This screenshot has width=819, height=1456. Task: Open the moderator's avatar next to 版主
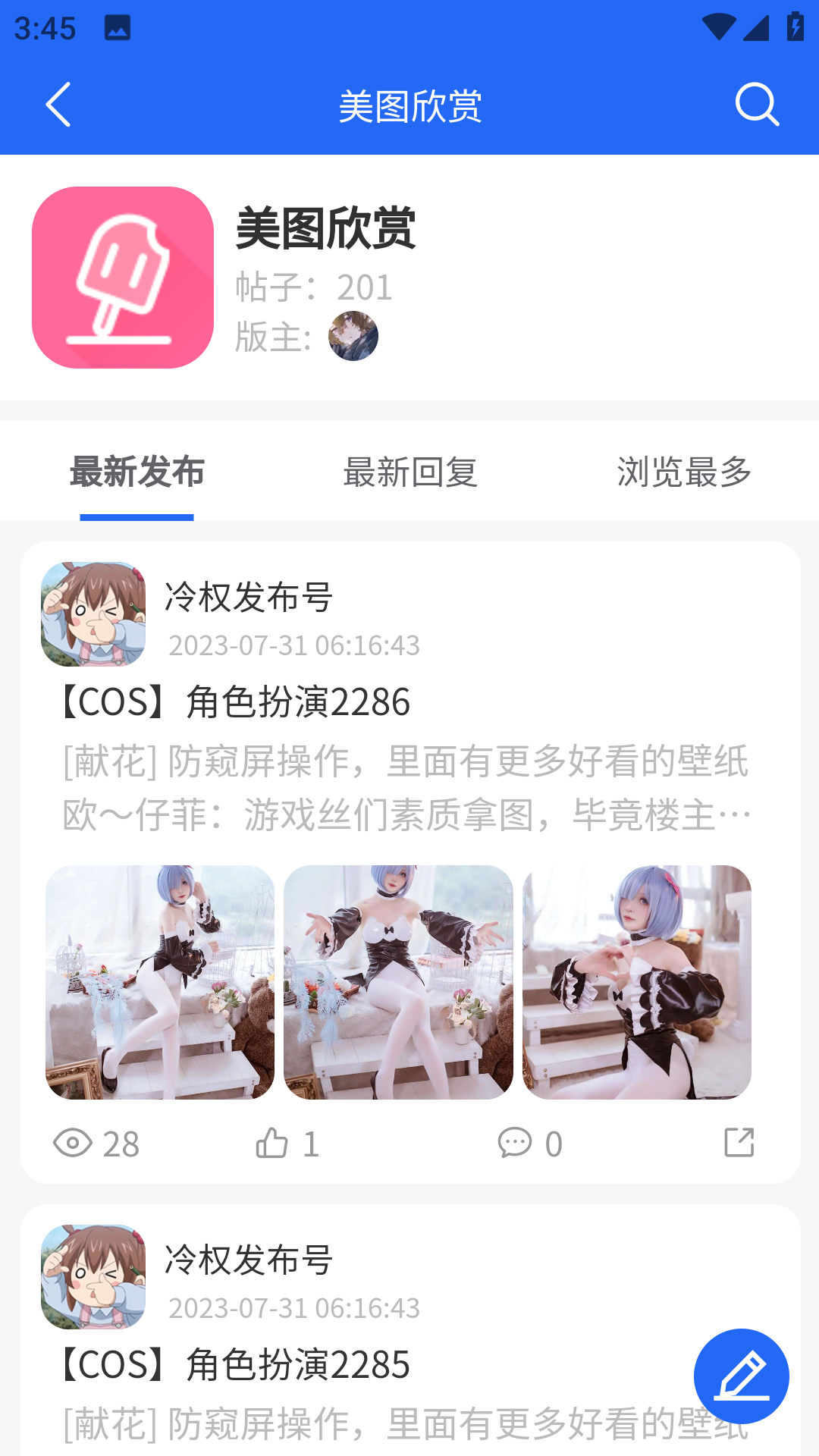(353, 336)
